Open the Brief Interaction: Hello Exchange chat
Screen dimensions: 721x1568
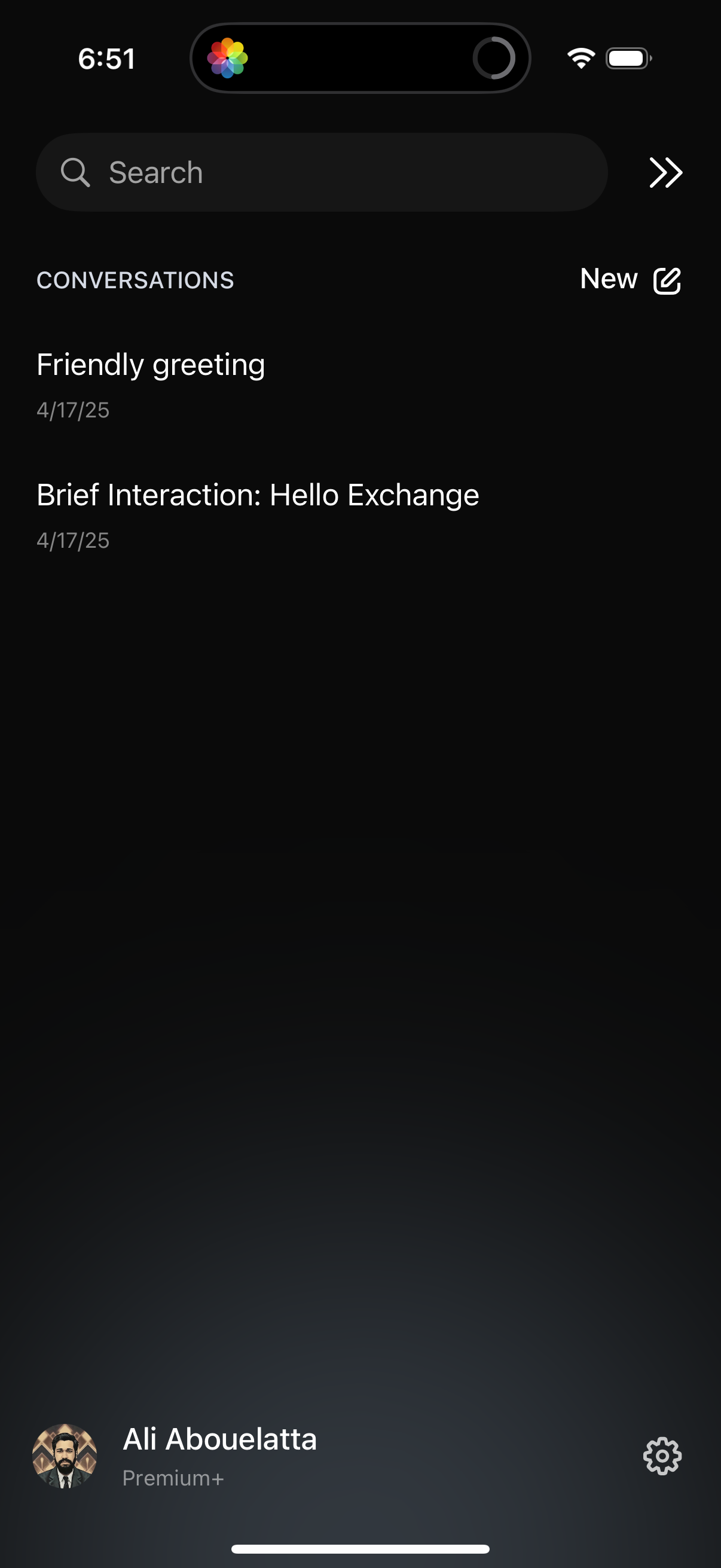pos(258,495)
